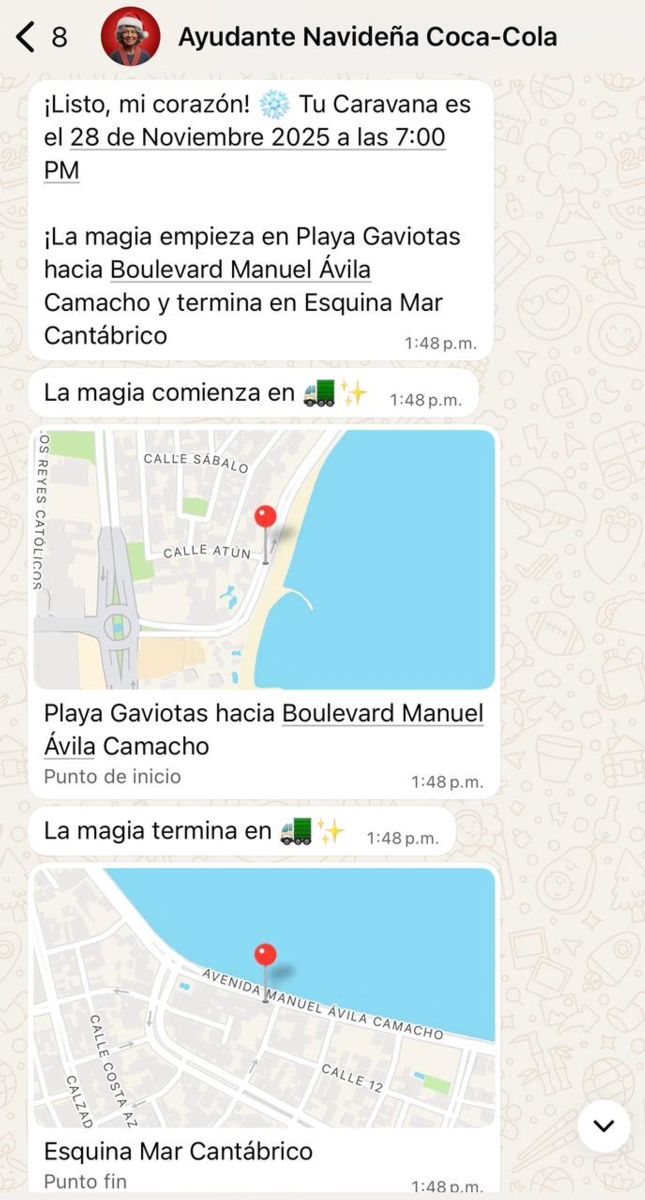Jump to latest messages with down chevron

point(603,1126)
